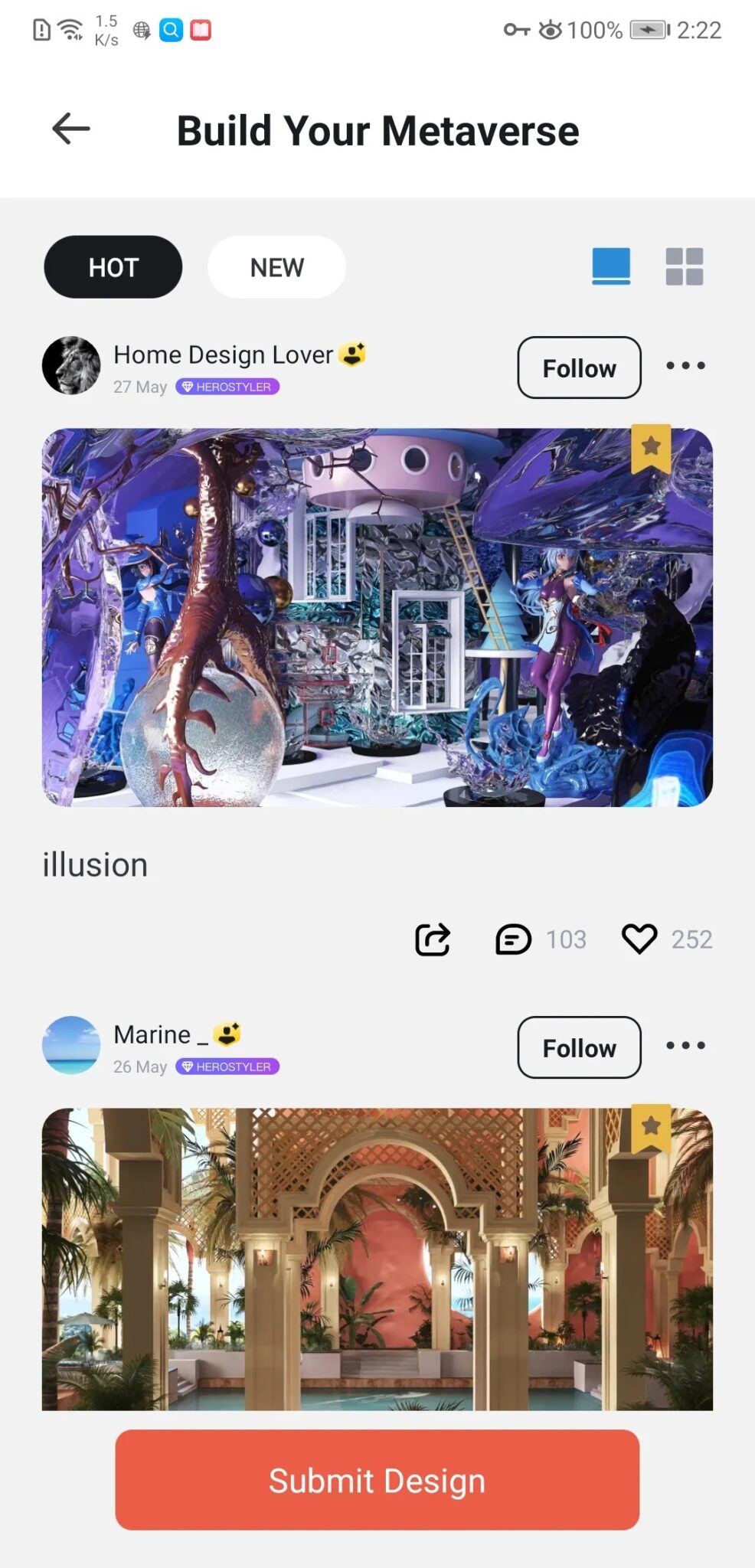Open Marine _'s profile avatar
This screenshot has height=1568, width=755.
point(71,1045)
